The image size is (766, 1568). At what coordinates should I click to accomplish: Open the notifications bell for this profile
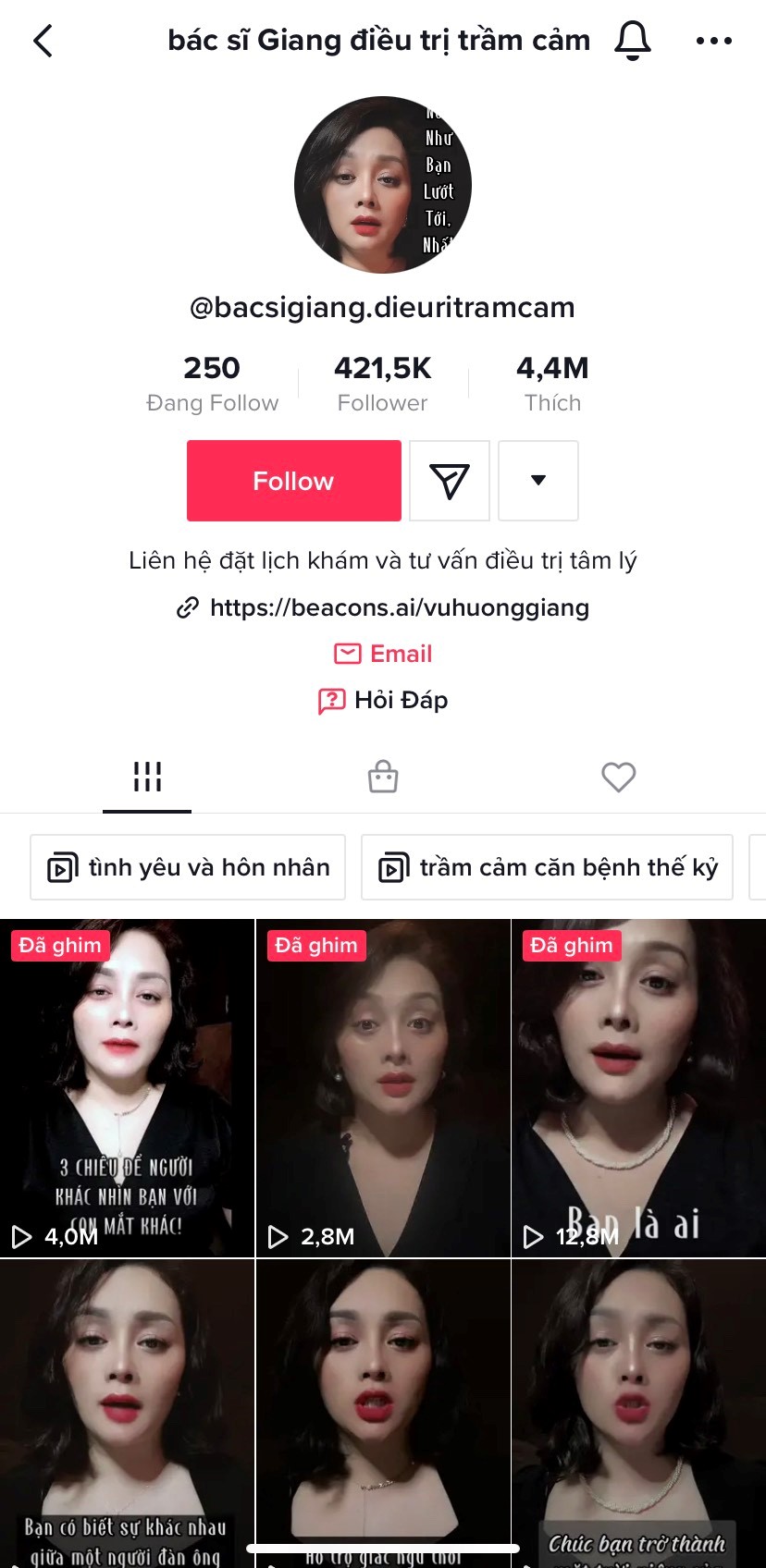click(x=633, y=41)
